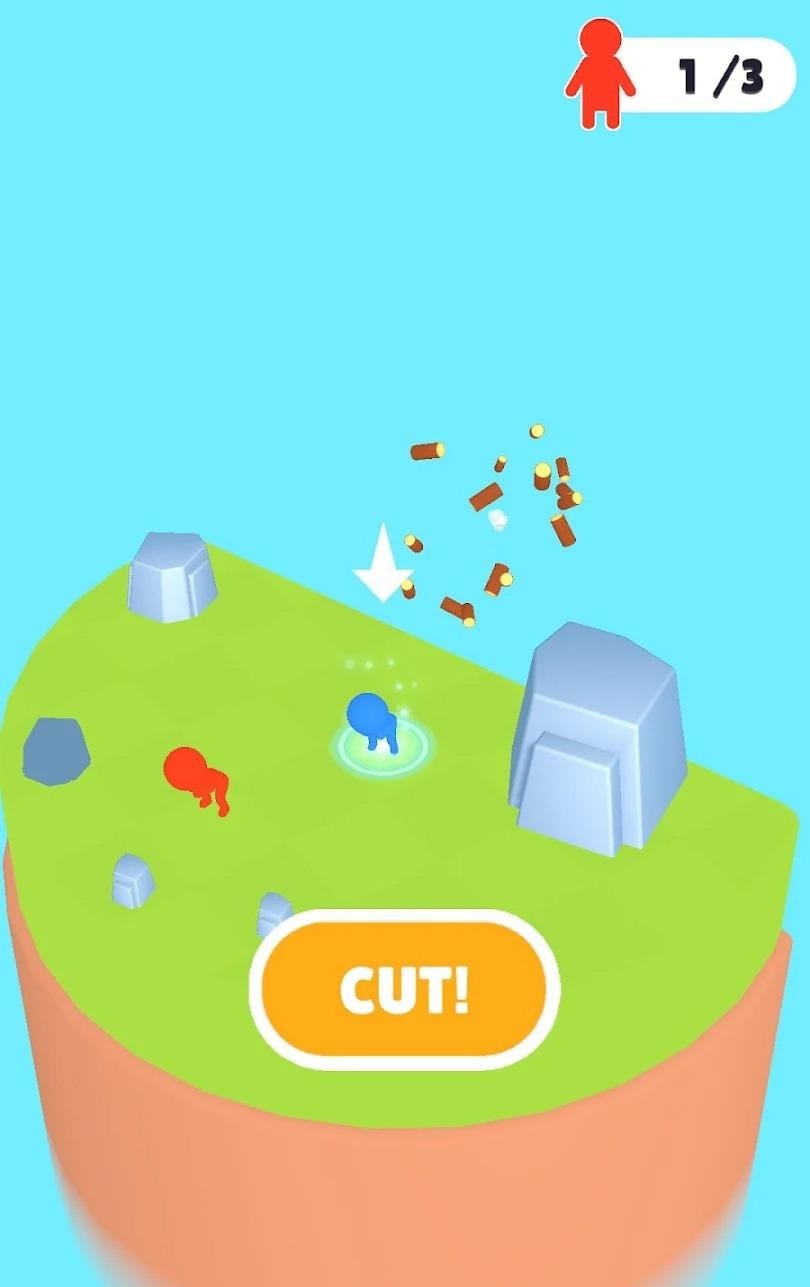Tap the orange CUT! button
This screenshot has width=810, height=1287.
404,989
